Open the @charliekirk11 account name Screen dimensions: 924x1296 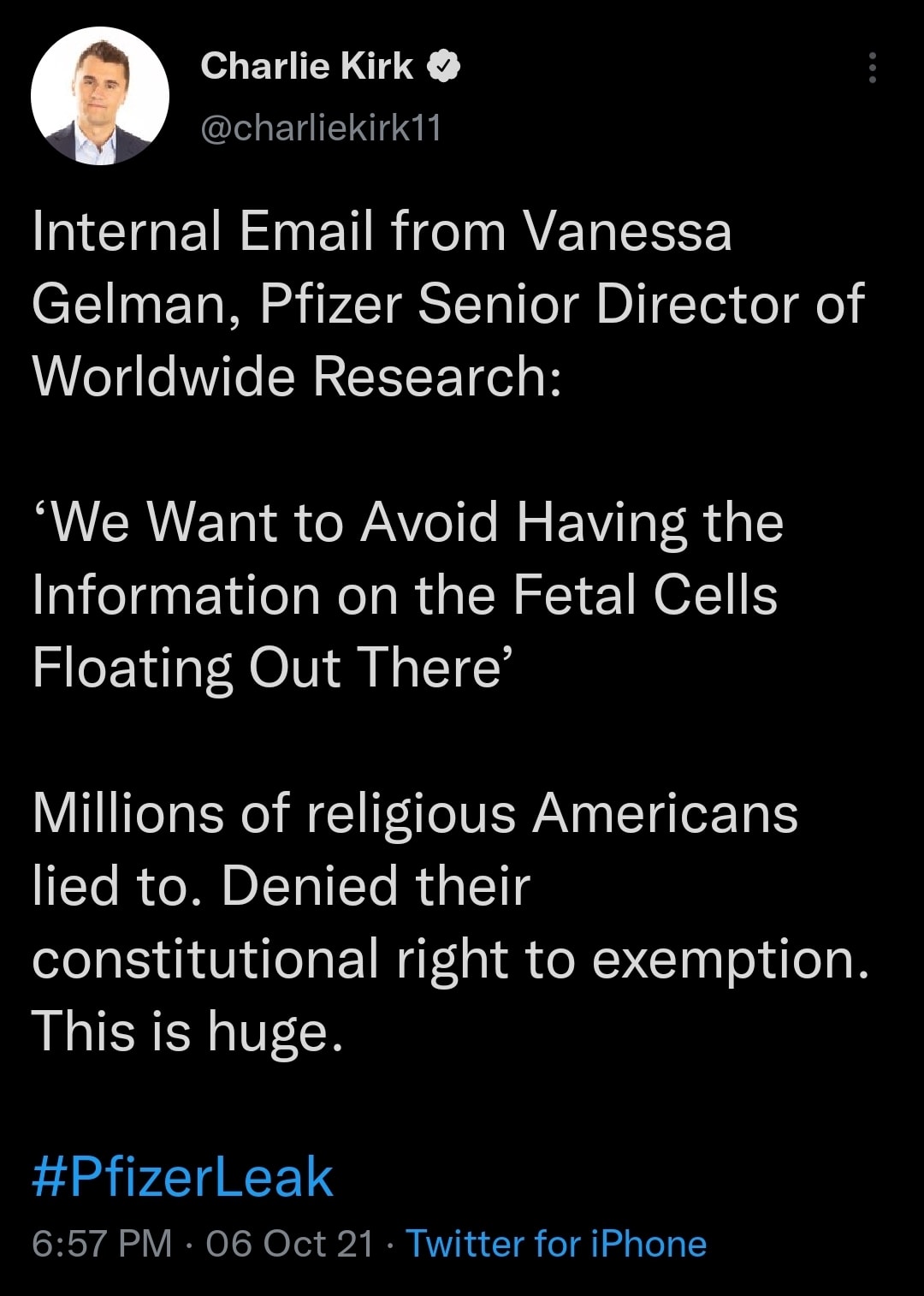coord(321,128)
